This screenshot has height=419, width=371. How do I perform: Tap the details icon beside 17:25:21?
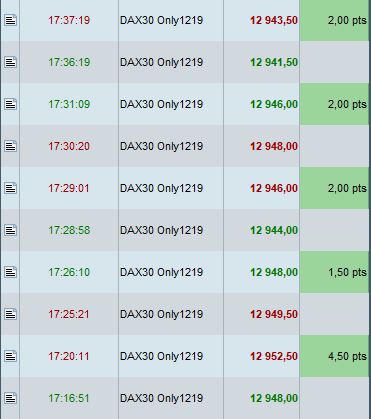(10, 314)
